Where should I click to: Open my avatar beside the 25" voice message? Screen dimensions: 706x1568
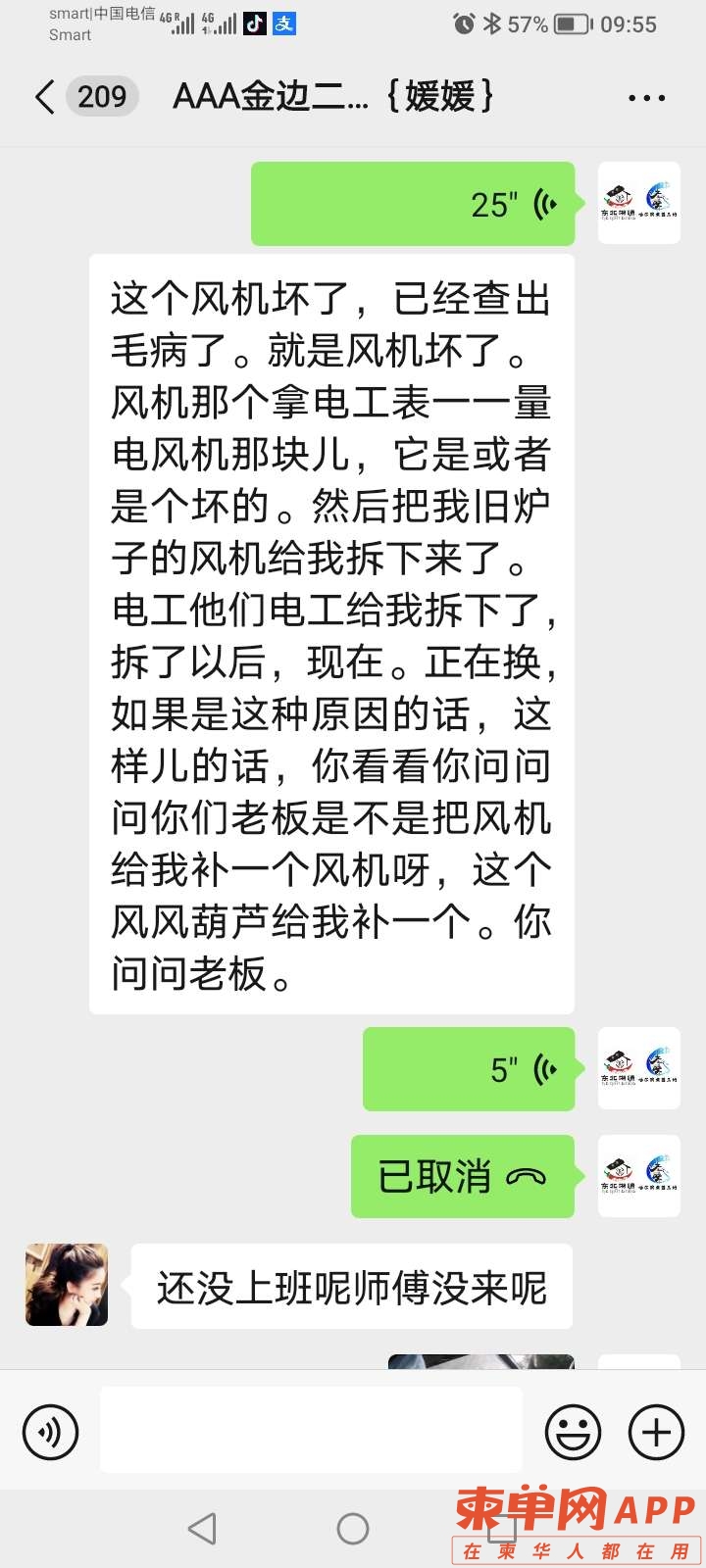pos(639,203)
